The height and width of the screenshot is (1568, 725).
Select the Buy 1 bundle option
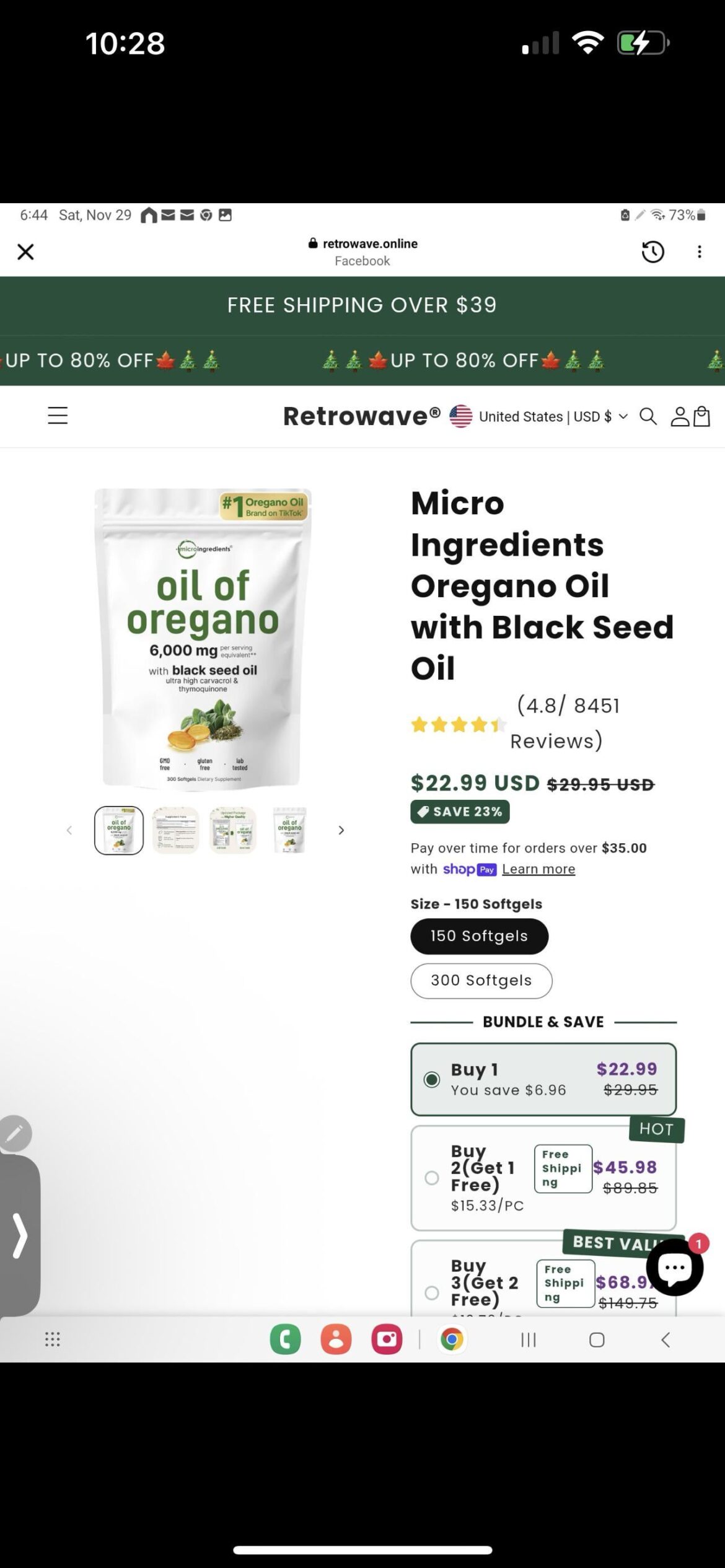pyautogui.click(x=432, y=1080)
